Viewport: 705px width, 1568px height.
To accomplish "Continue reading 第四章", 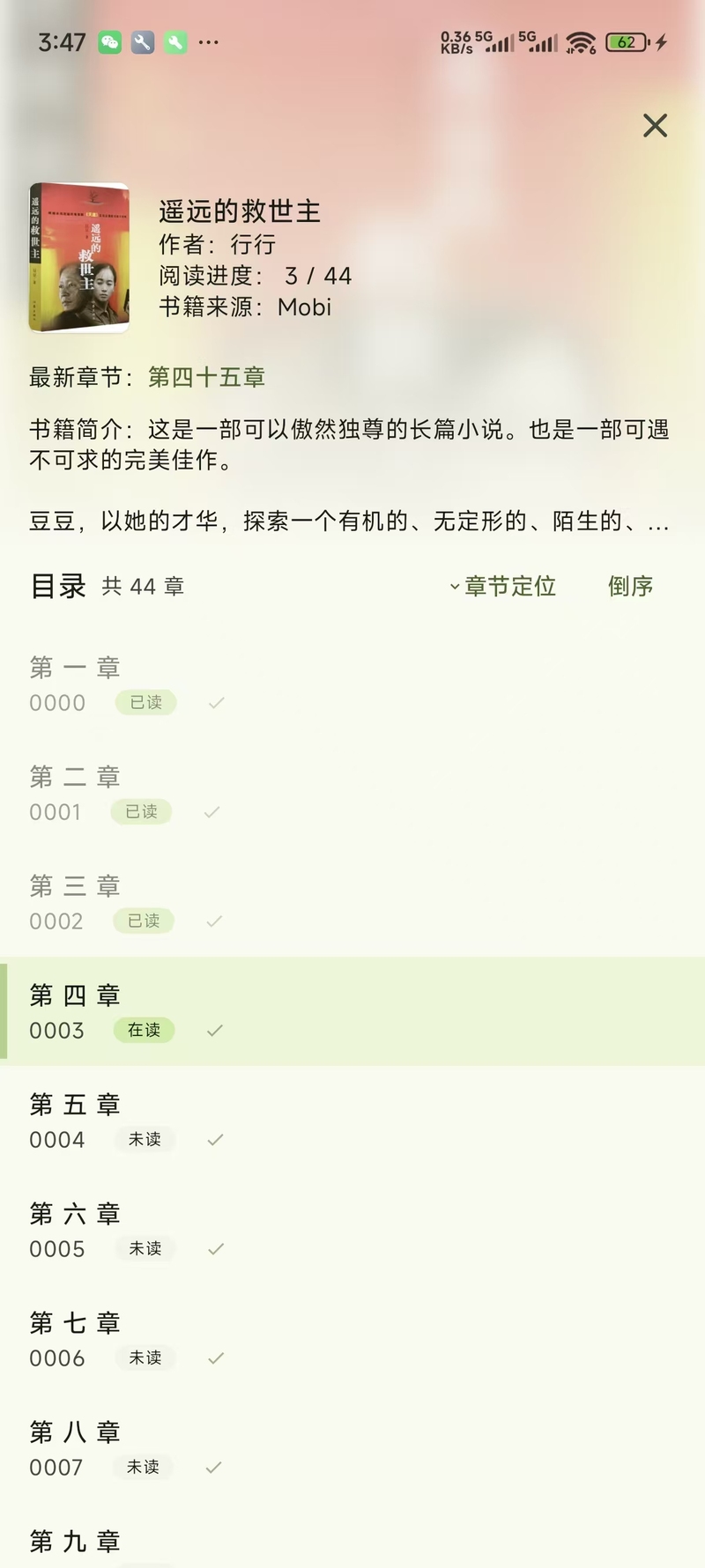I will point(352,1011).
